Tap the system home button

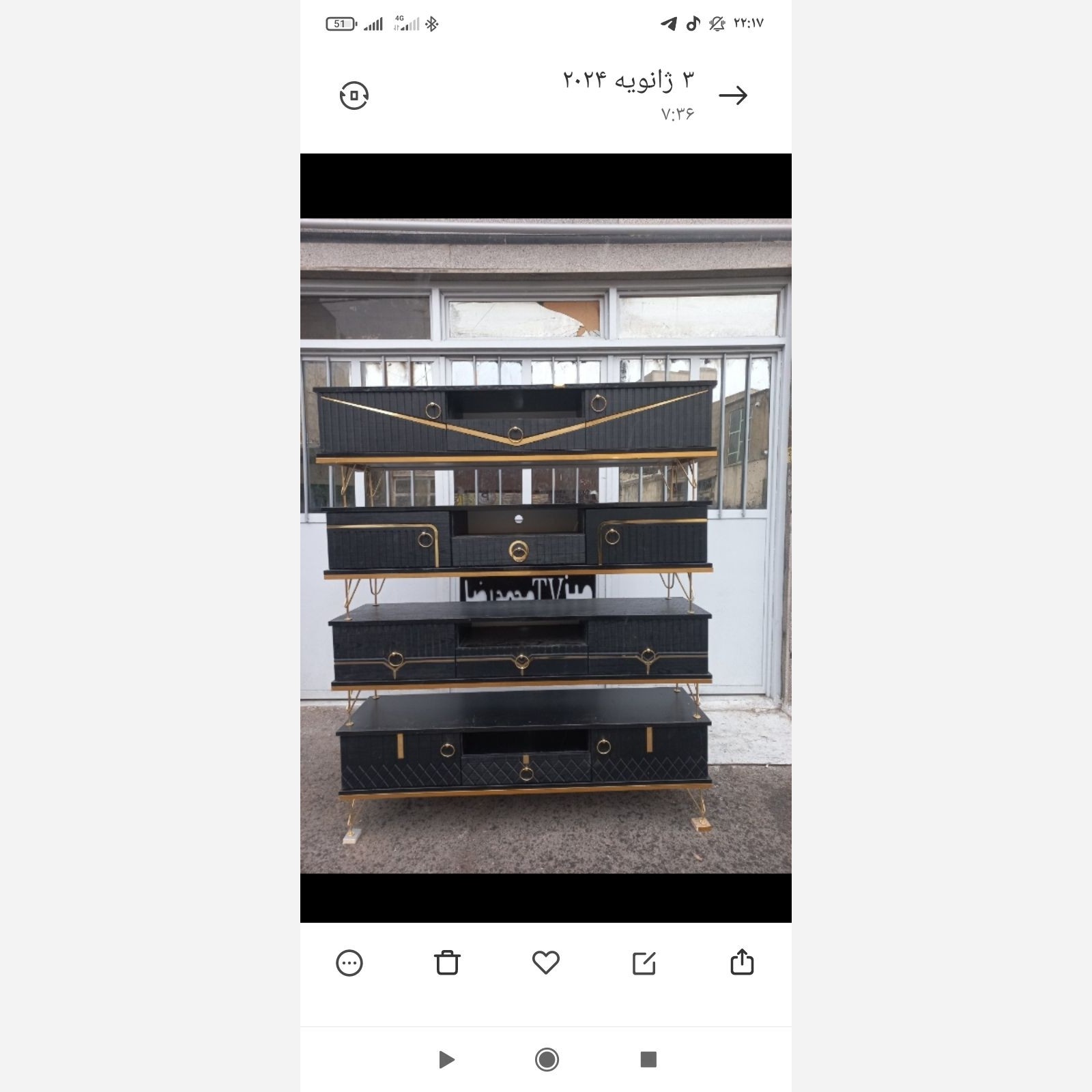point(546,1059)
